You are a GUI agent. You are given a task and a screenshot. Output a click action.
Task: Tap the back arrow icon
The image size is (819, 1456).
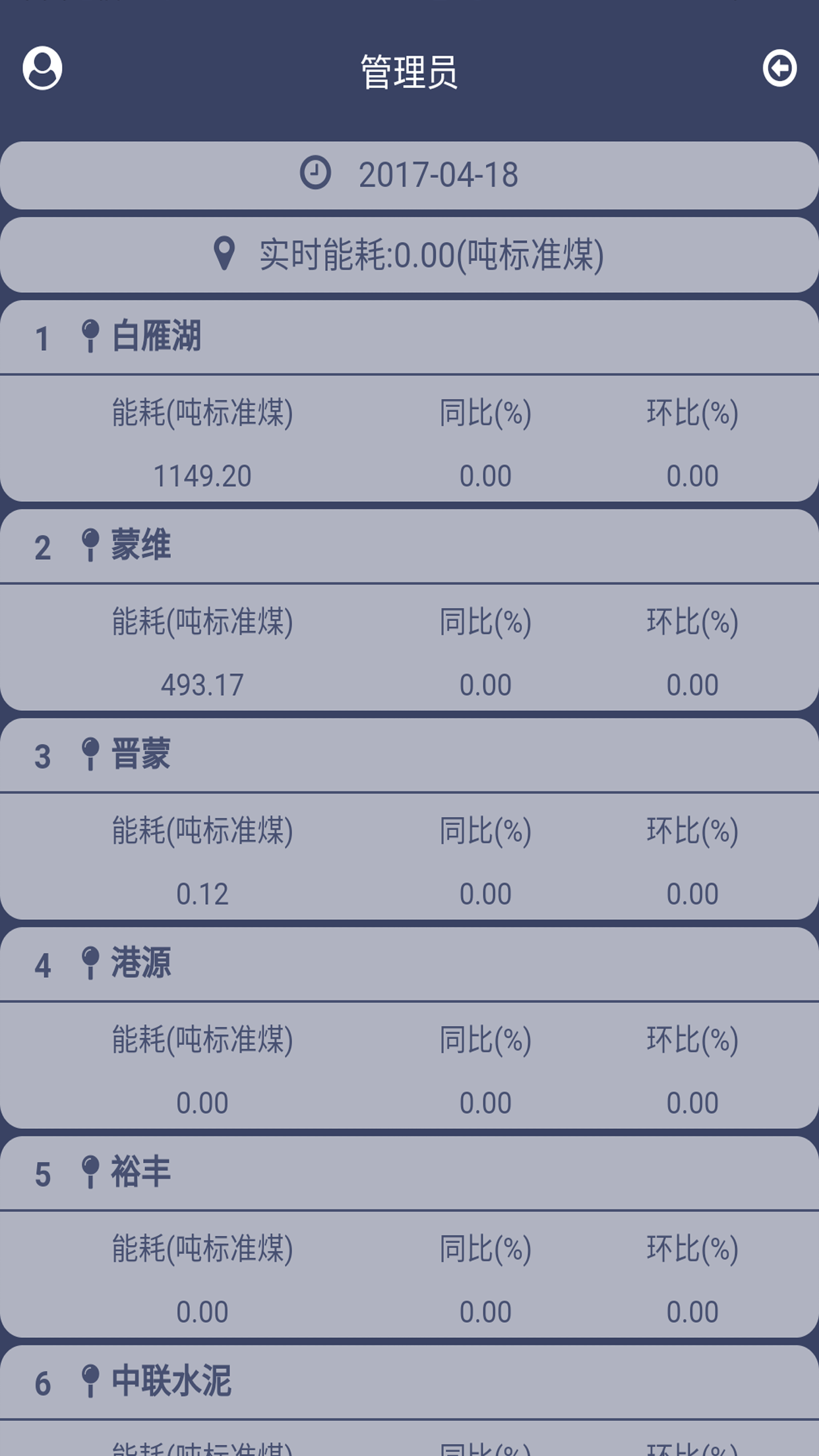pyautogui.click(x=779, y=68)
